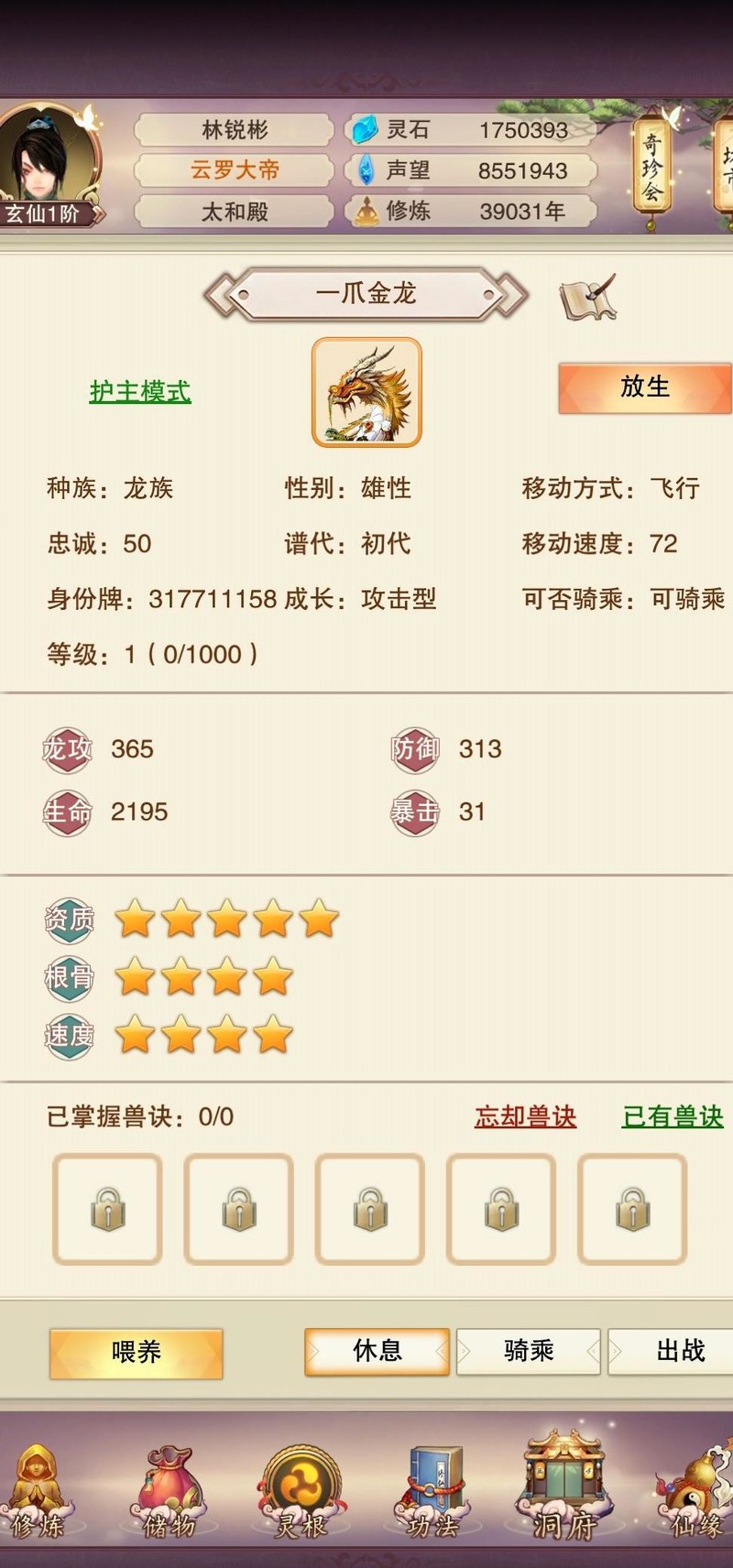Switch to next pet with right arrow
This screenshot has height=1568, width=733.
click(x=511, y=295)
